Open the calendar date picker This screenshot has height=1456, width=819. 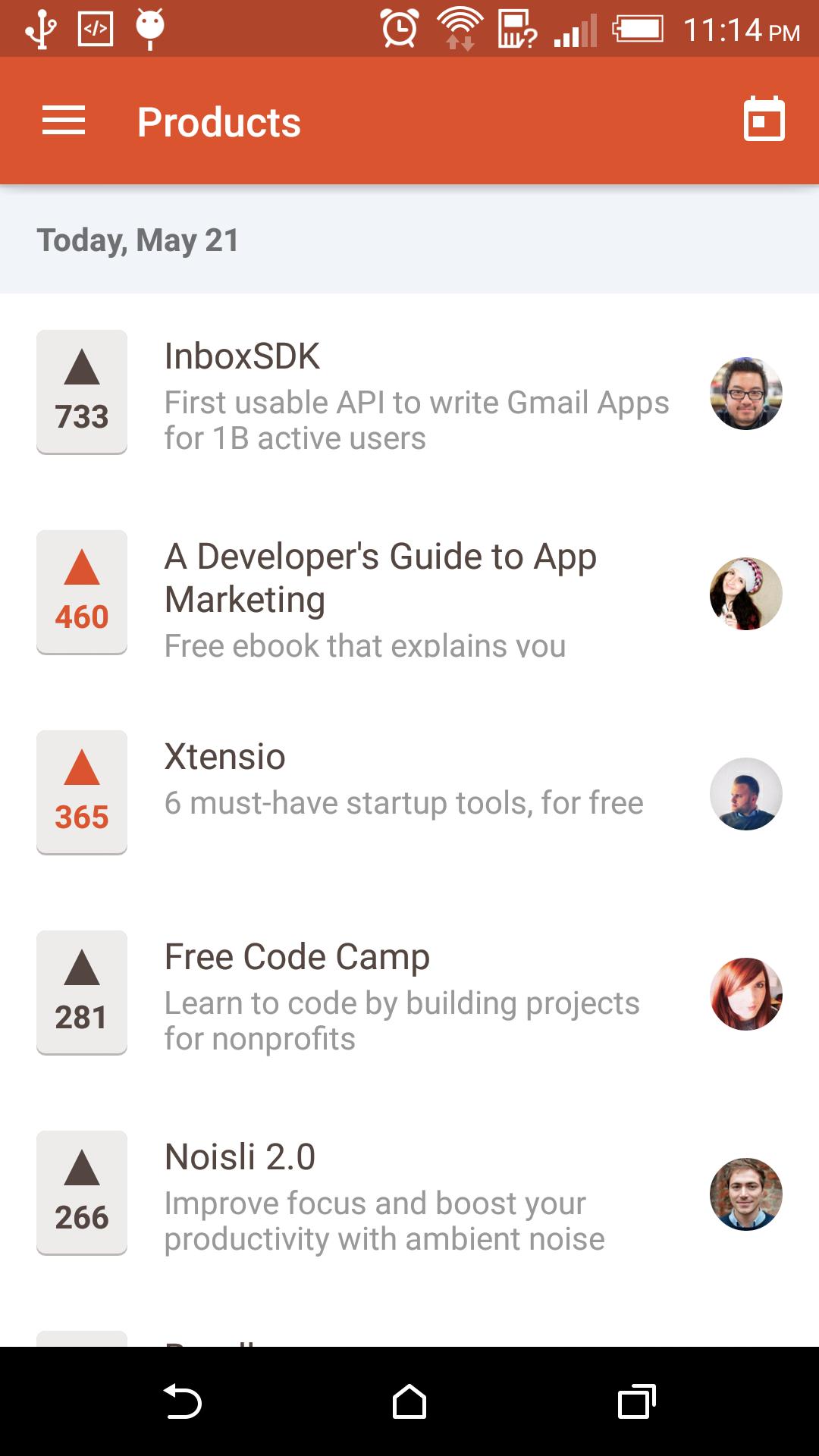pos(764,120)
